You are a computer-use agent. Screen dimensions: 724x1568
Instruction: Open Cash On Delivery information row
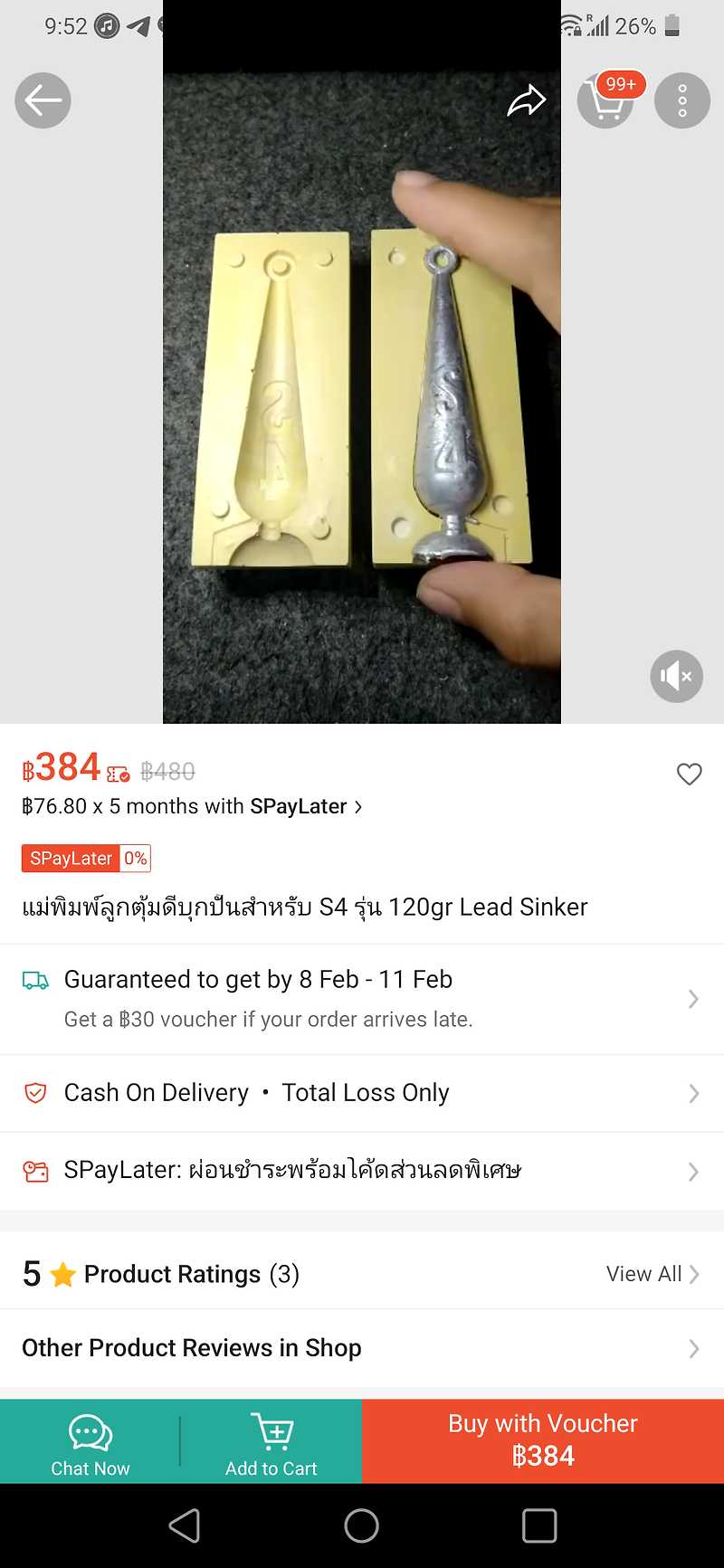tap(362, 1093)
